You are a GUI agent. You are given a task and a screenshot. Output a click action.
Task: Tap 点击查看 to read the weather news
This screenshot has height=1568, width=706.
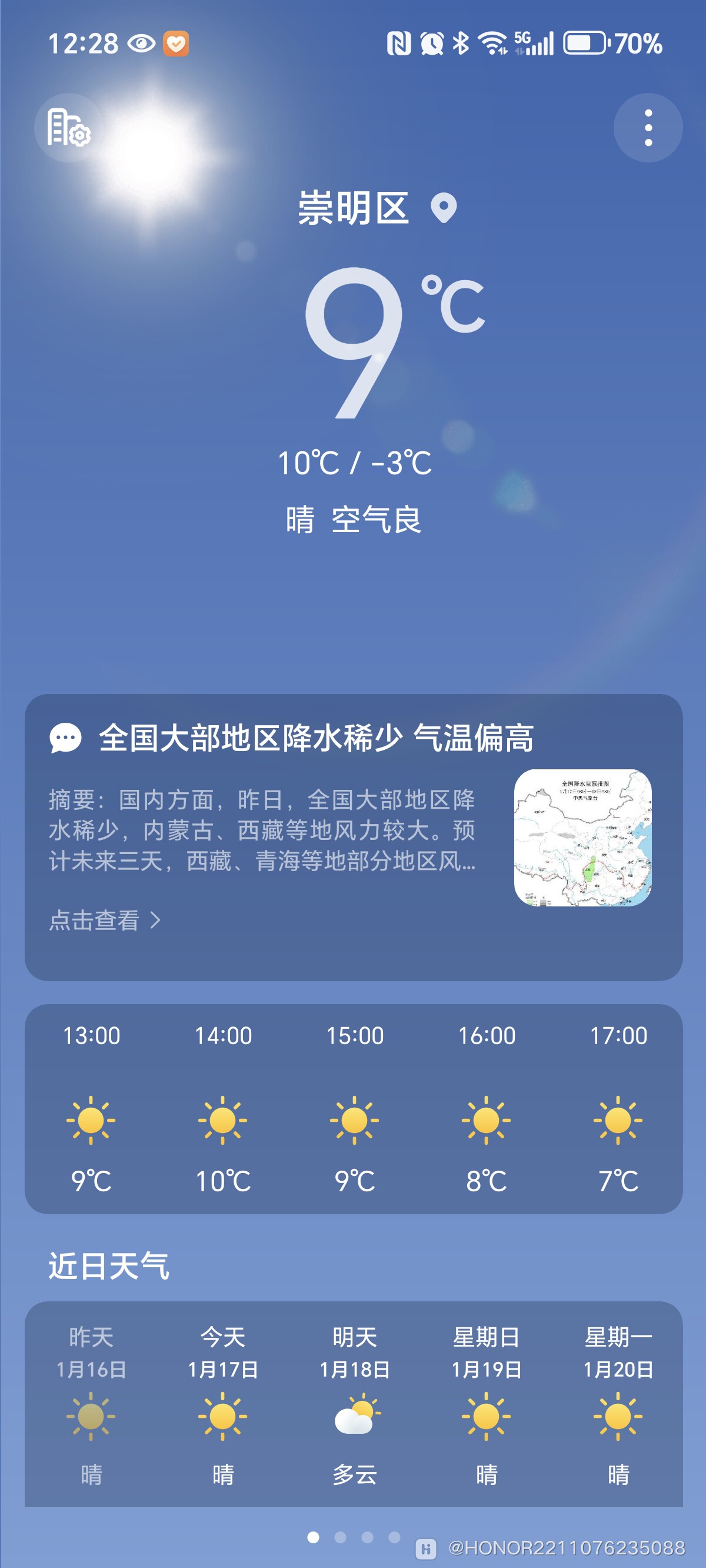[x=105, y=920]
